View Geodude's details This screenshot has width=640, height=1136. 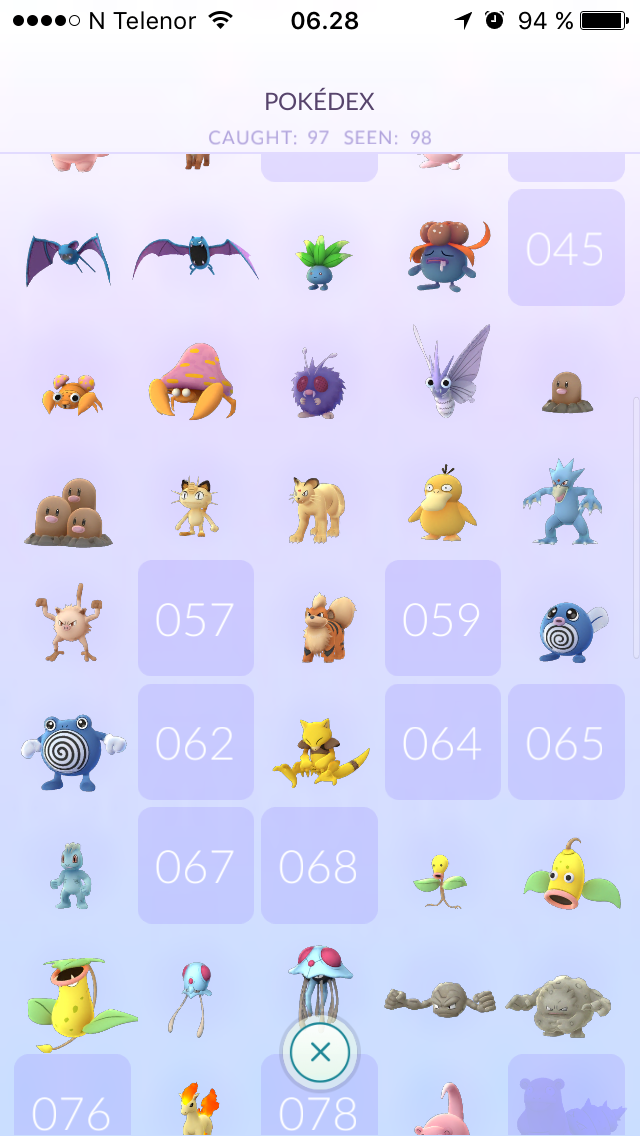pyautogui.click(x=440, y=1001)
